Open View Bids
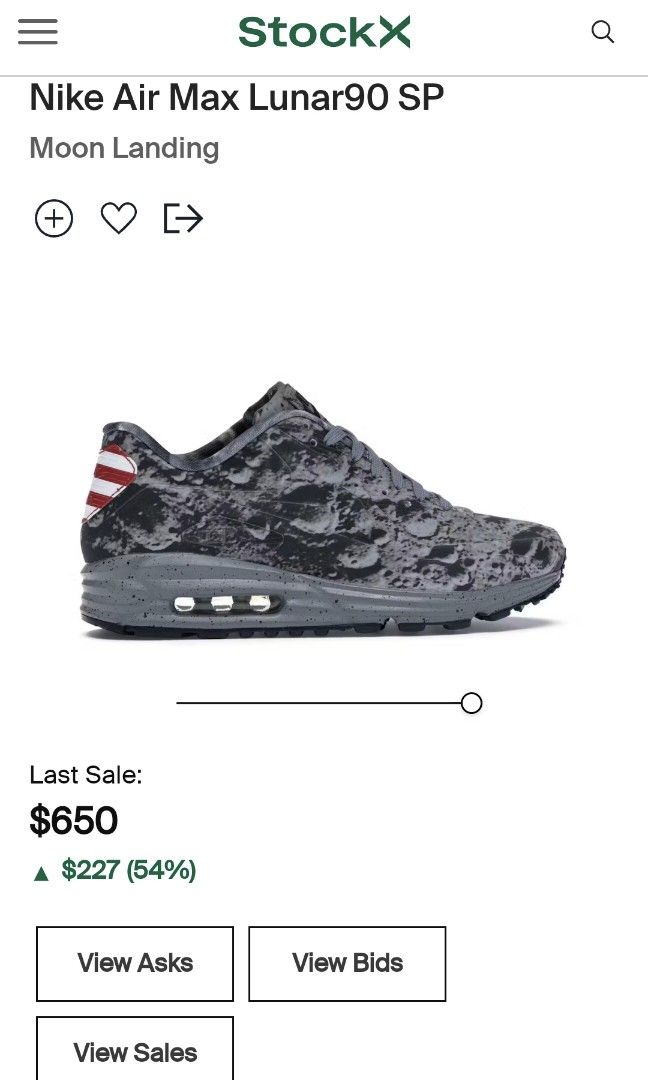 [x=347, y=963]
